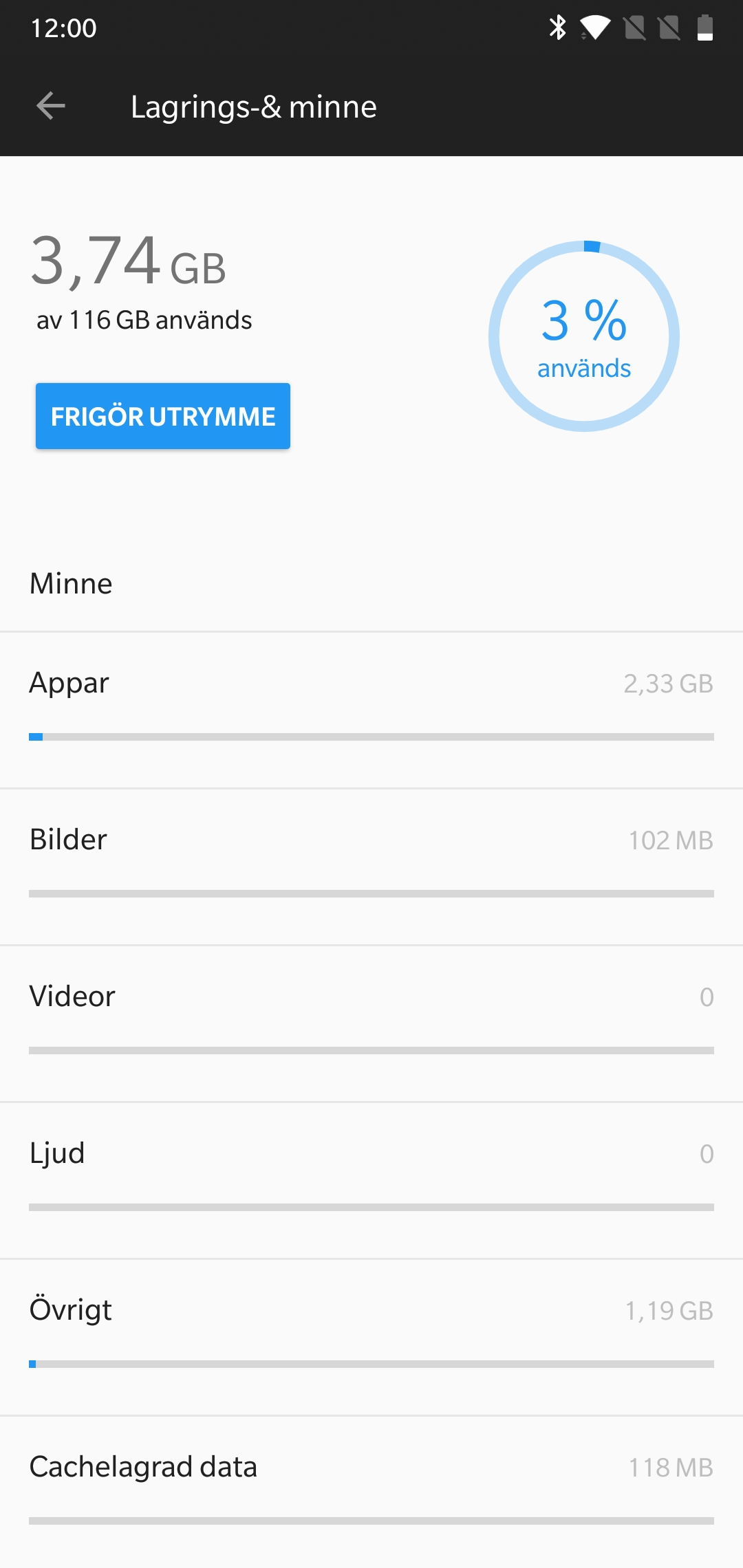Viewport: 743px width, 1568px height.
Task: Open the Bilder storage row
Action: click(371, 867)
